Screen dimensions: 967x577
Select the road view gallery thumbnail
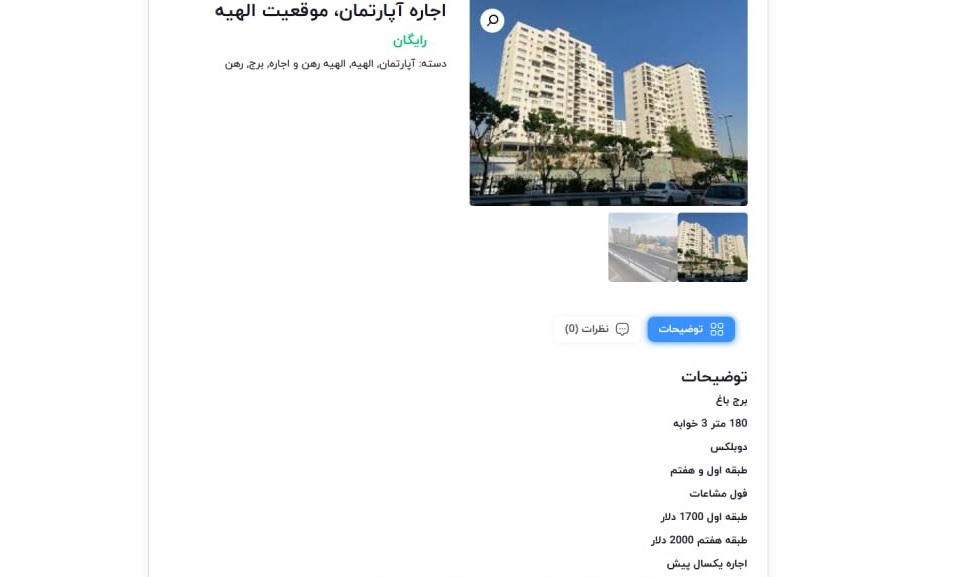(642, 247)
